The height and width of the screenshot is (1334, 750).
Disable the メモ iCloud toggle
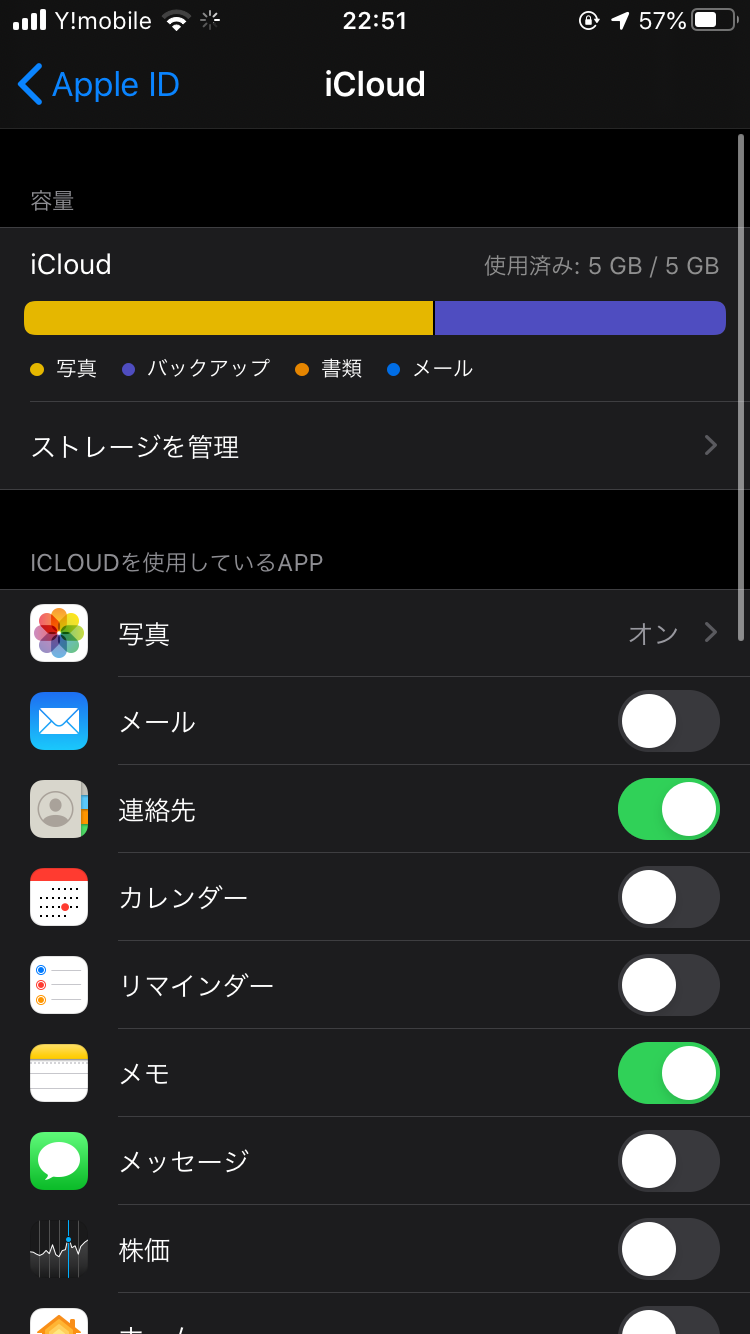[x=668, y=1073]
